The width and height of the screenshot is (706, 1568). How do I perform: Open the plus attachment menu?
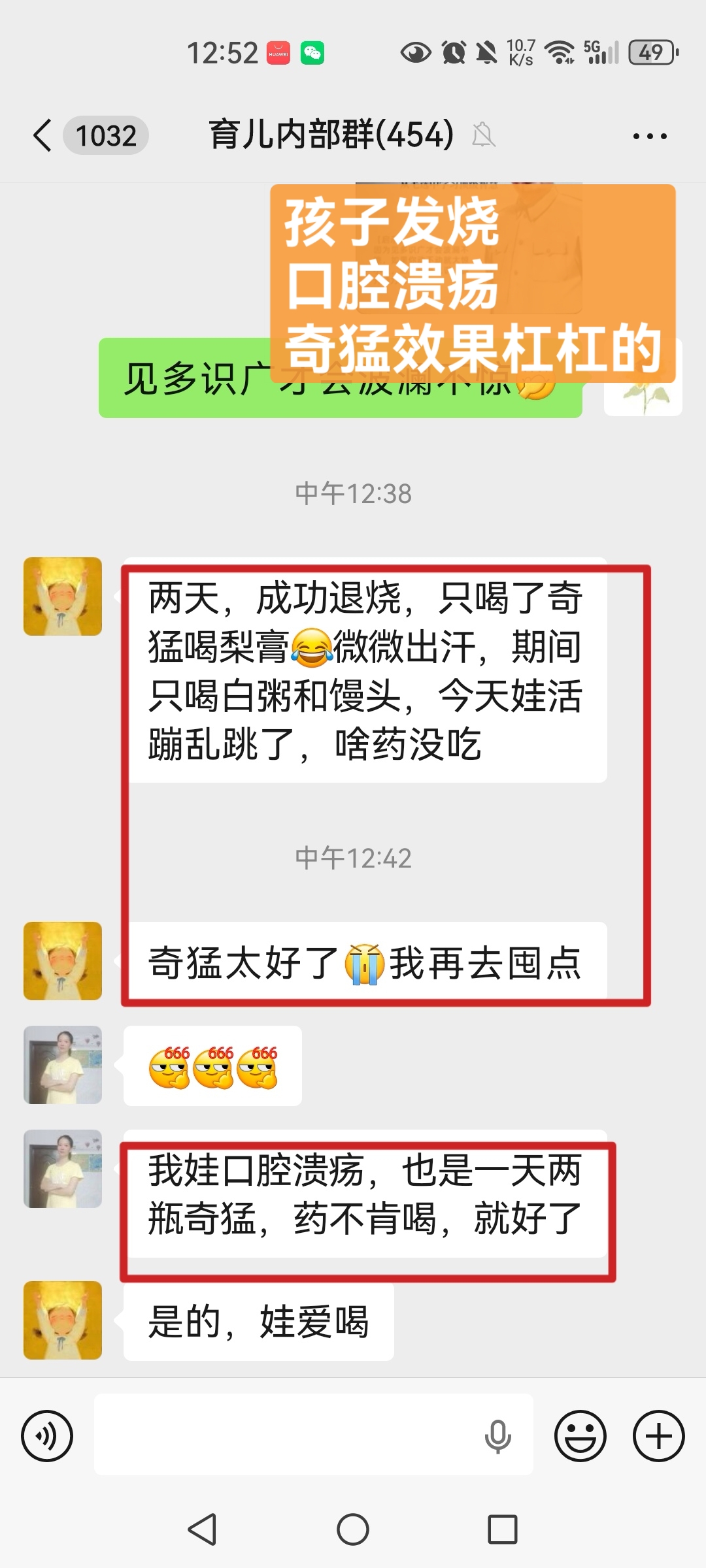click(658, 1436)
